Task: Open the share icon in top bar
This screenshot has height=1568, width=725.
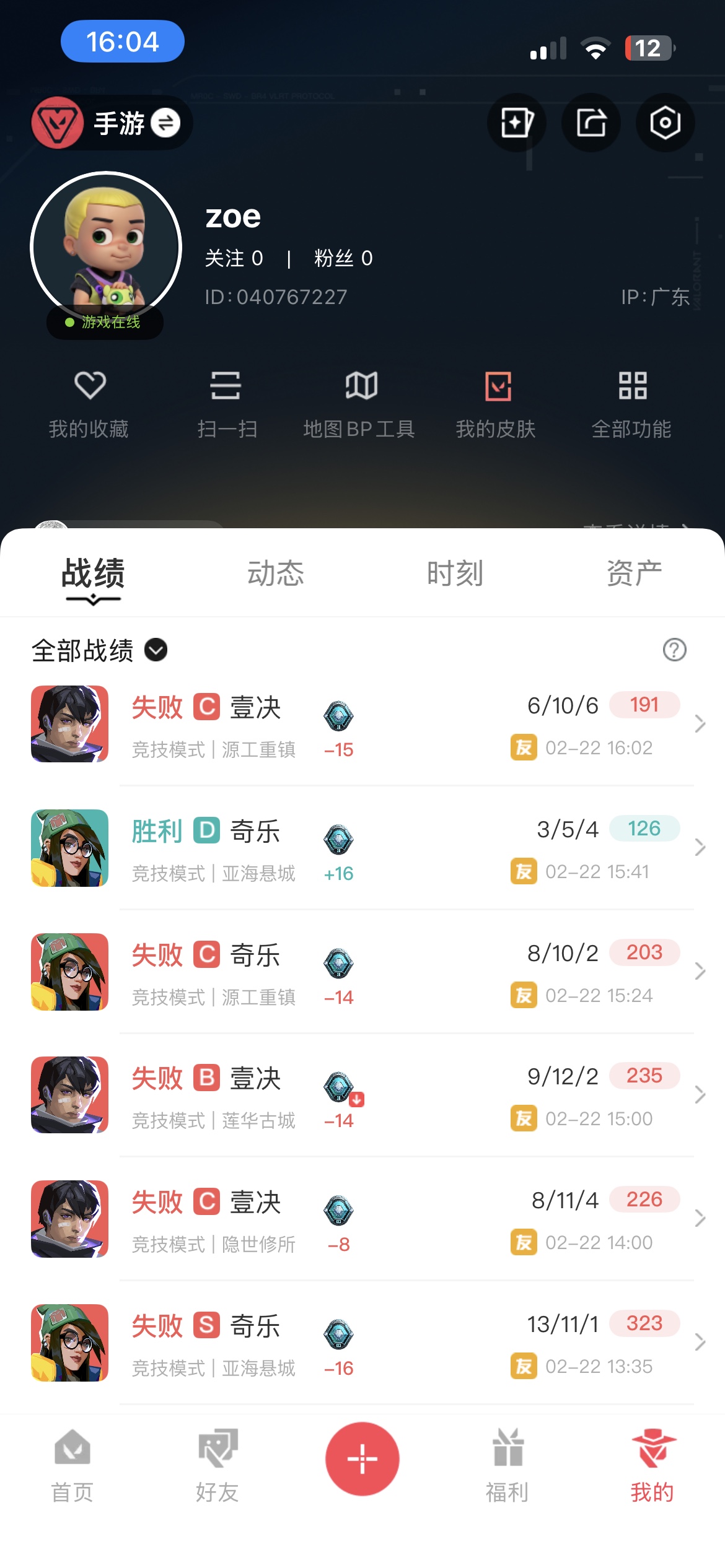Action: coord(591,123)
